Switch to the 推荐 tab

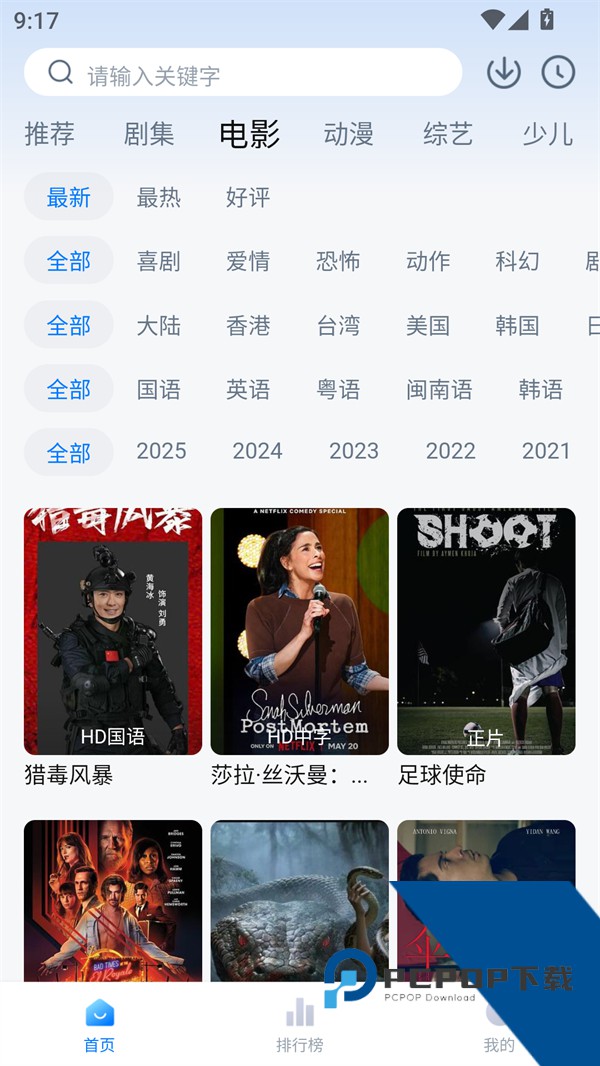(50, 134)
